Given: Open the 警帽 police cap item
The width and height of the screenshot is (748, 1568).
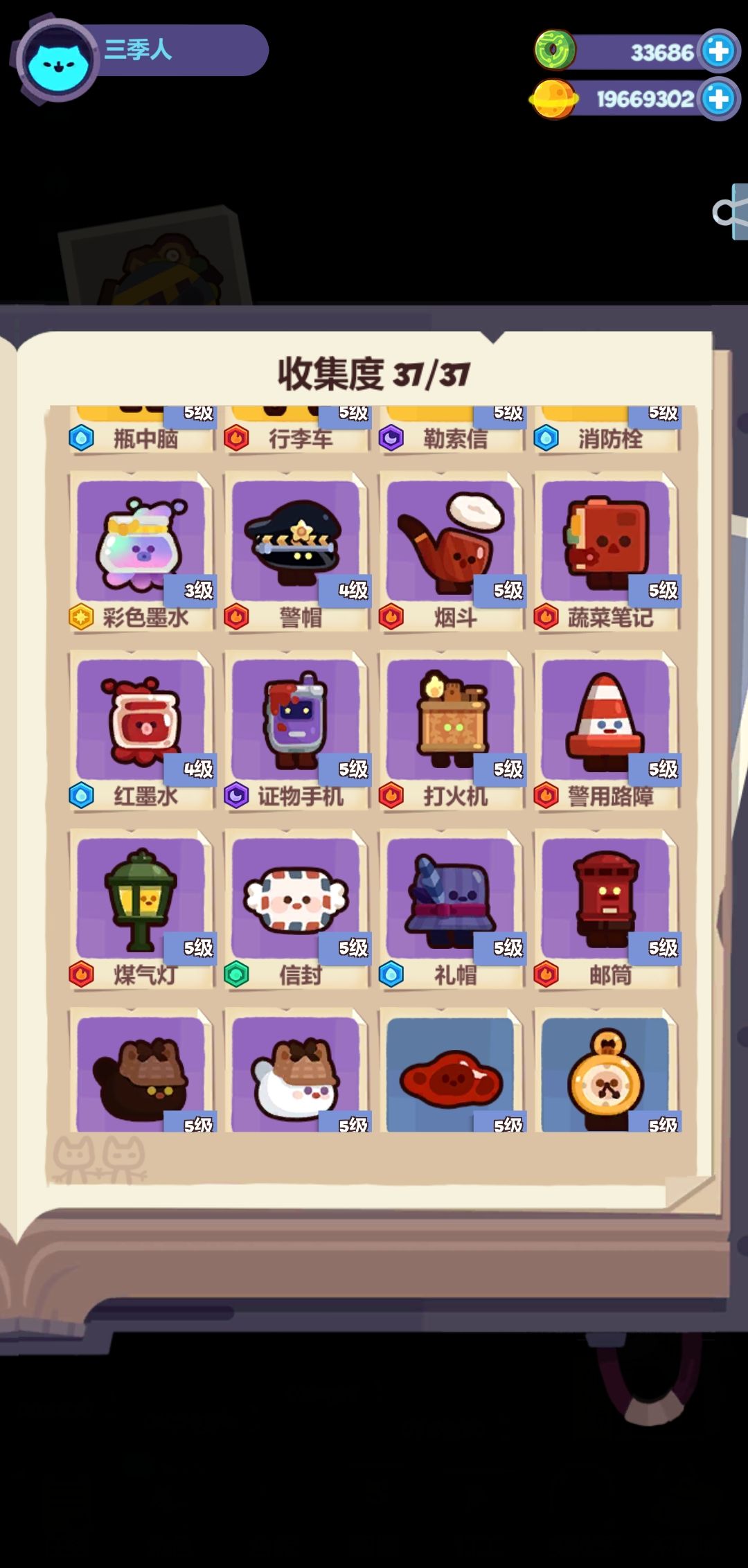Looking at the screenshot, I should pyautogui.click(x=298, y=544).
